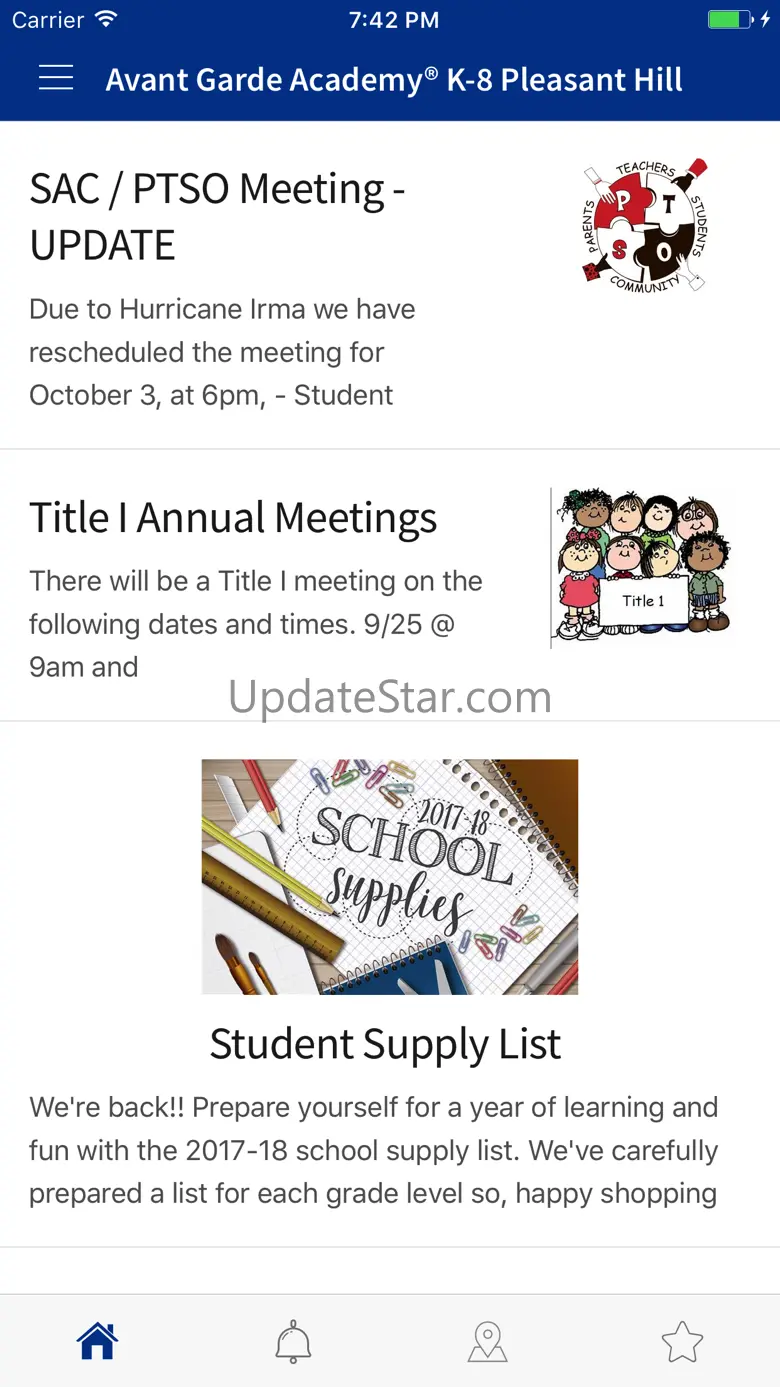Open the SAC / PTSO Meeting update

(x=218, y=217)
